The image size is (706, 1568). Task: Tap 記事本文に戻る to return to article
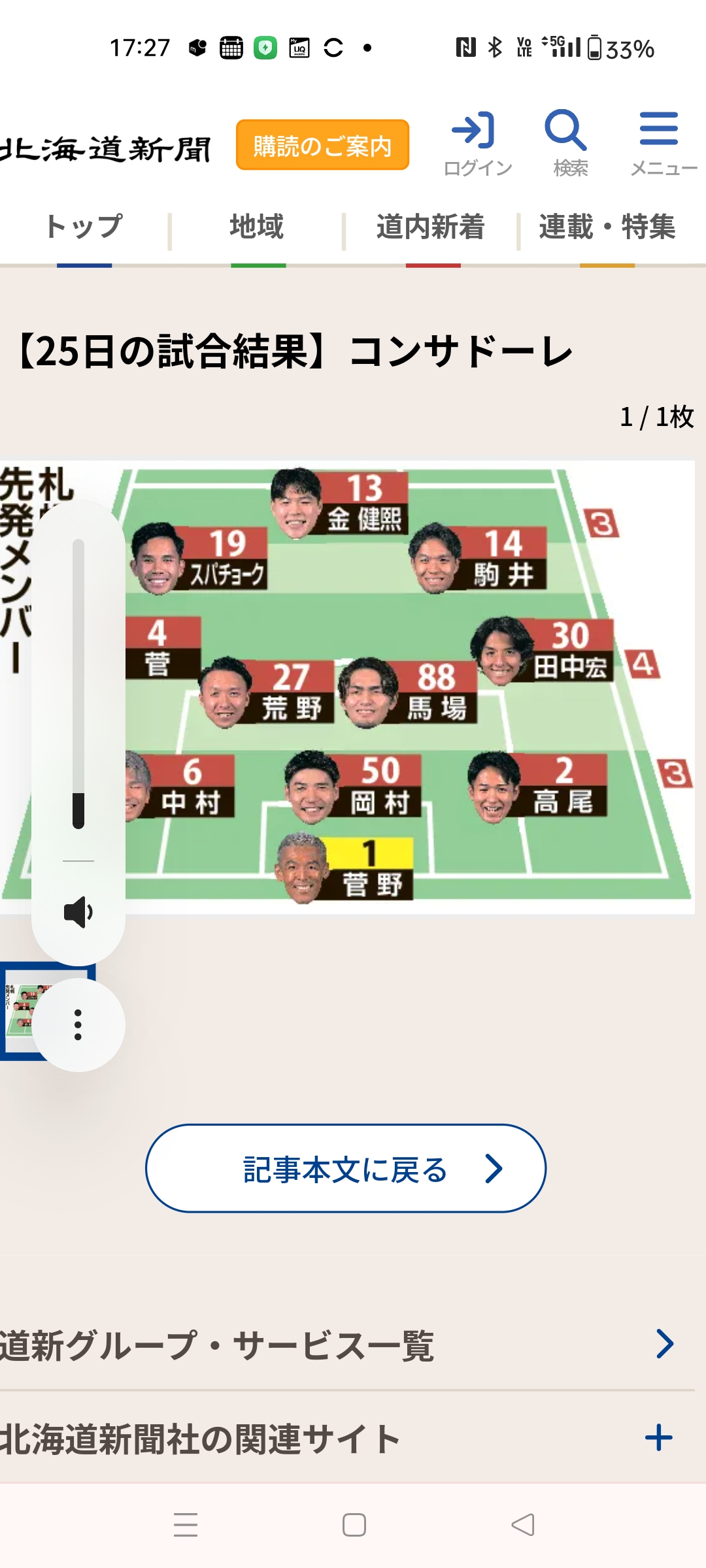346,1168
